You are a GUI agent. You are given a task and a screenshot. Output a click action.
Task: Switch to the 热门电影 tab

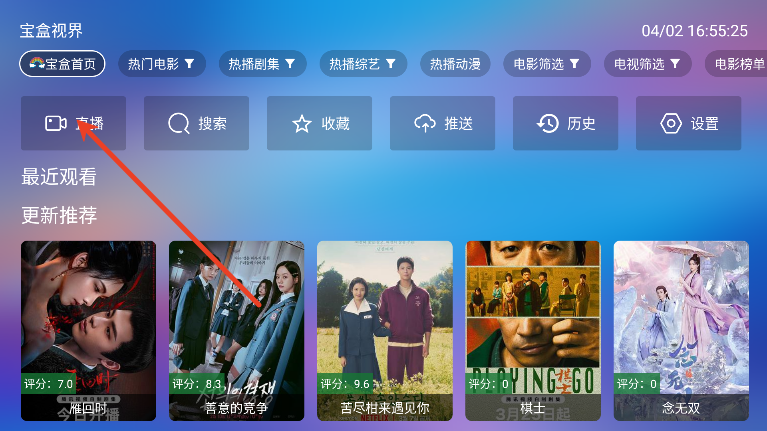(x=162, y=64)
